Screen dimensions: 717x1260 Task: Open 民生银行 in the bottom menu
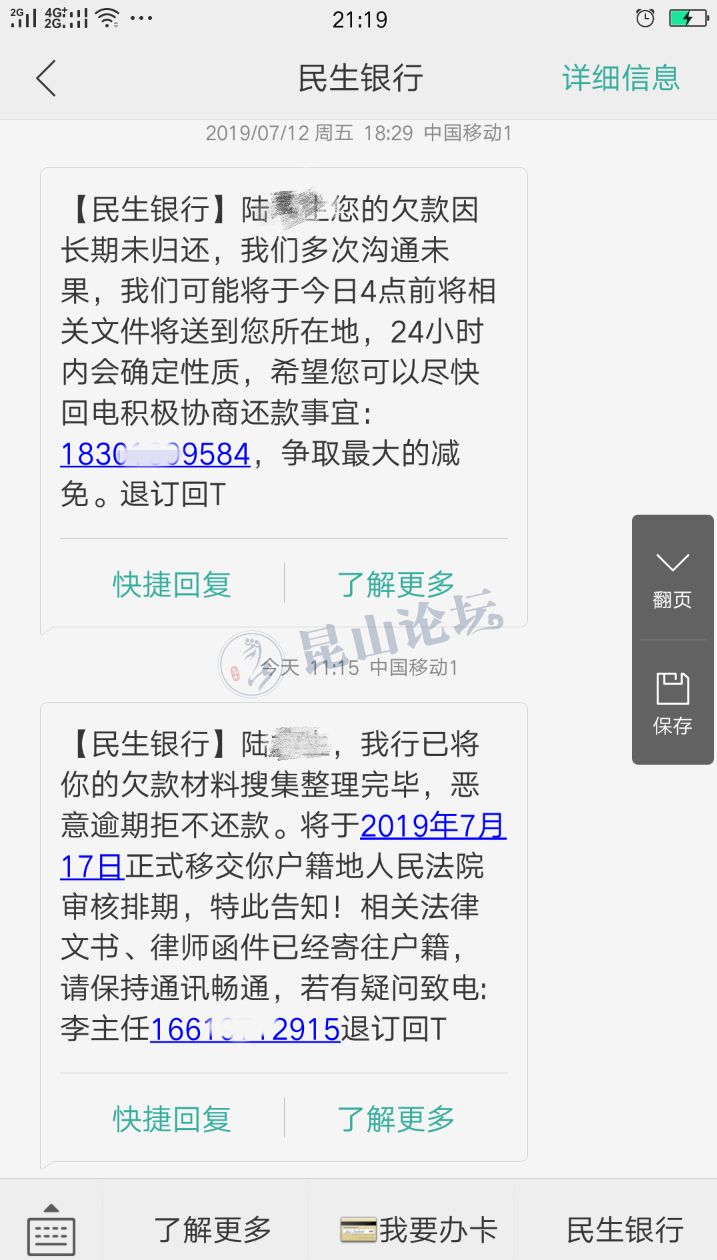(x=625, y=1229)
